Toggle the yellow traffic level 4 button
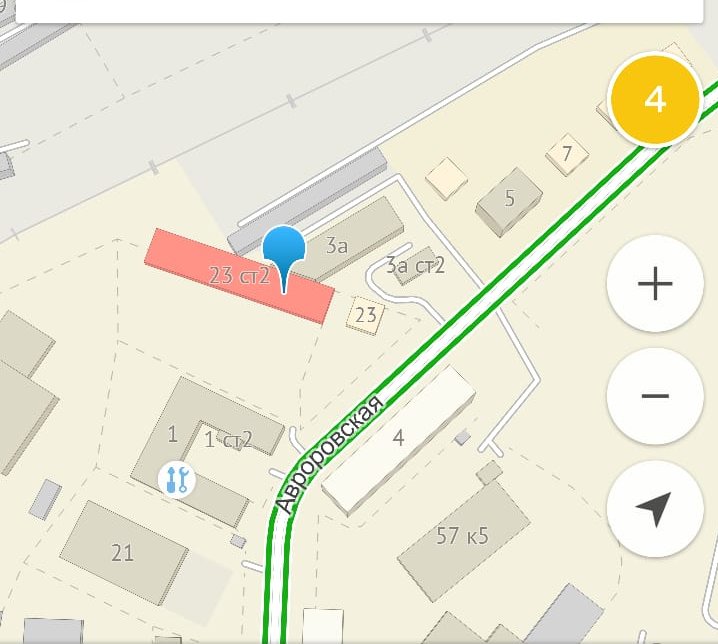Viewport: 718px width, 644px height. [x=655, y=100]
